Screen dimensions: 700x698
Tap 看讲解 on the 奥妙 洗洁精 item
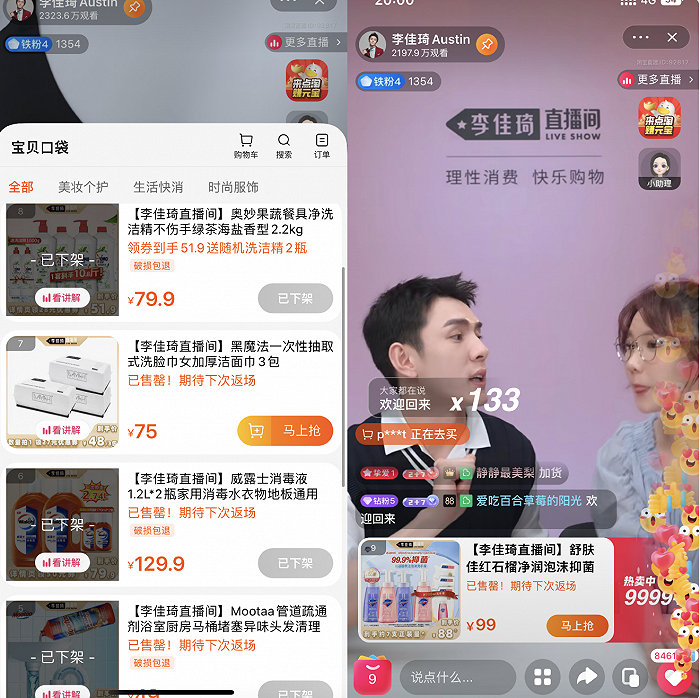[x=62, y=298]
